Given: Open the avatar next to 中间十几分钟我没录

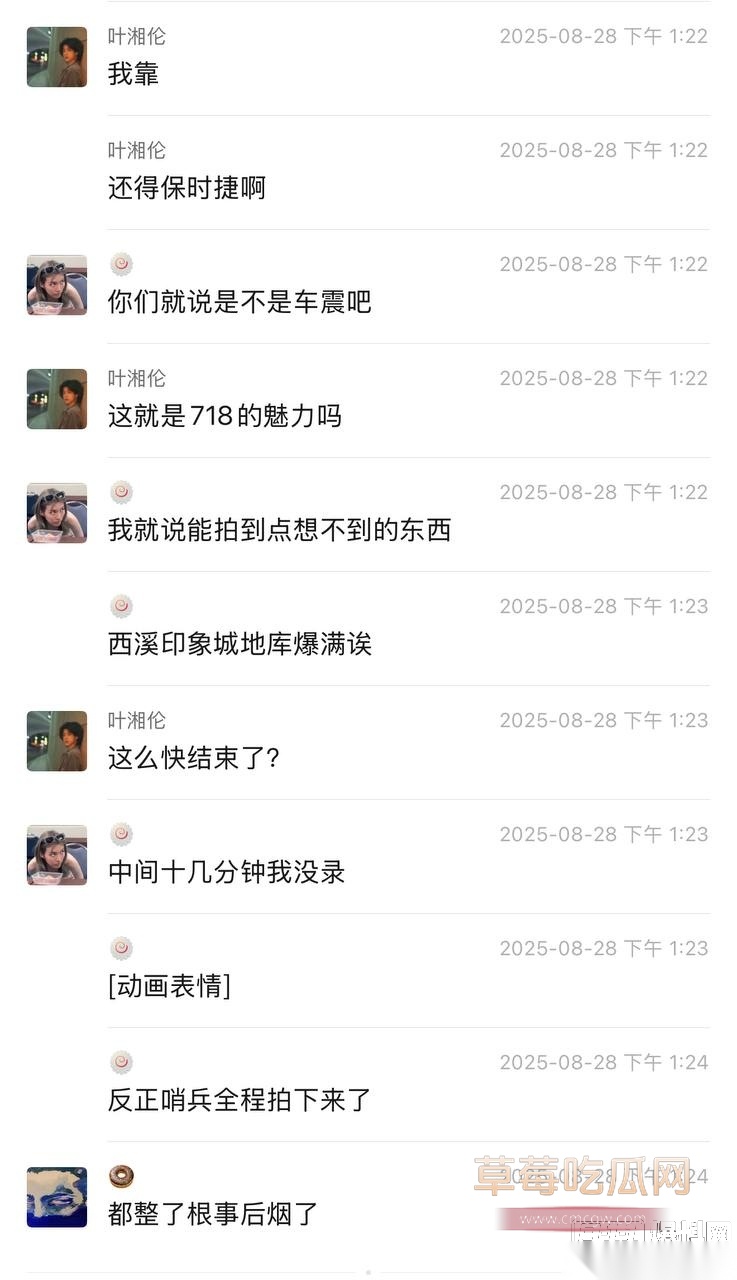Looking at the screenshot, I should tap(55, 854).
